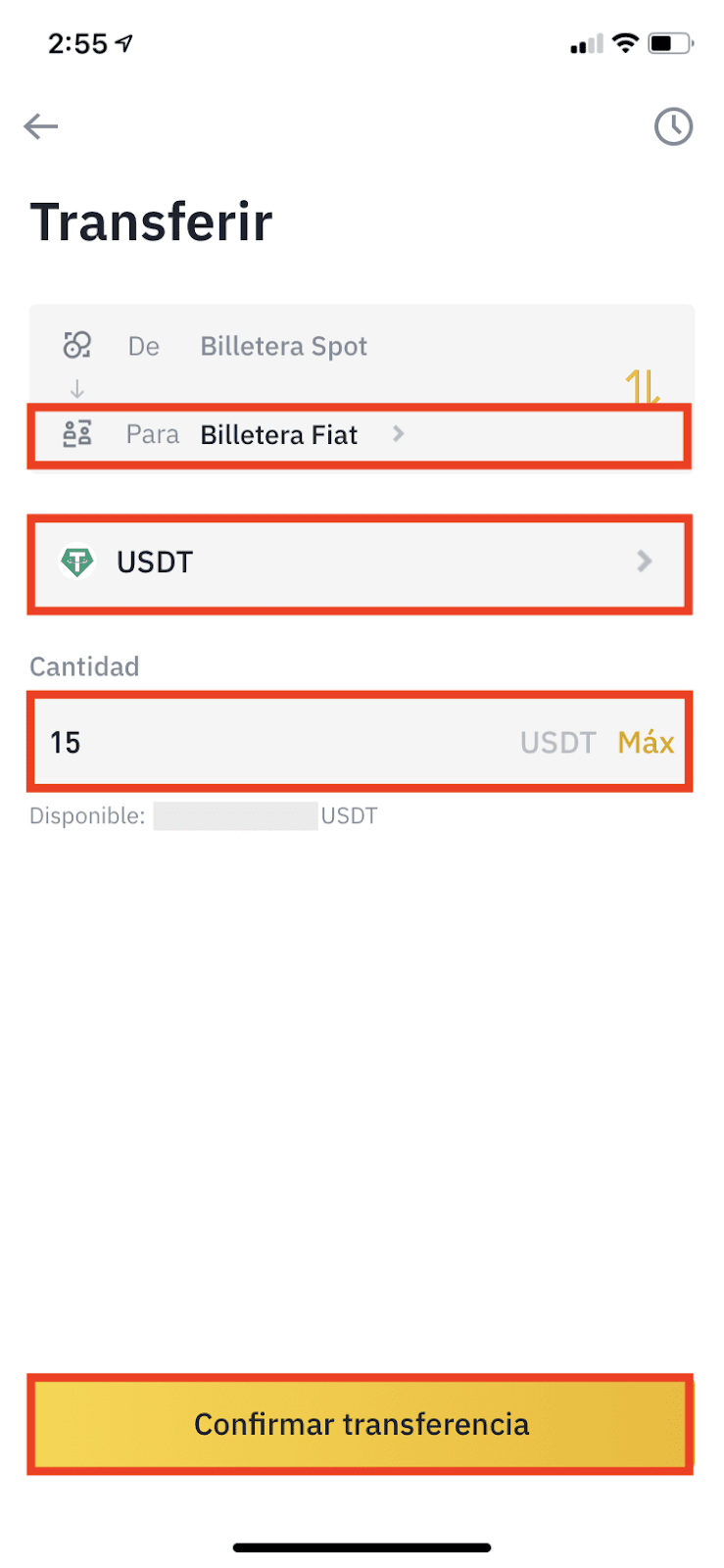The image size is (724, 1568).
Task: Go back using the arrow icon
Action: click(x=41, y=126)
